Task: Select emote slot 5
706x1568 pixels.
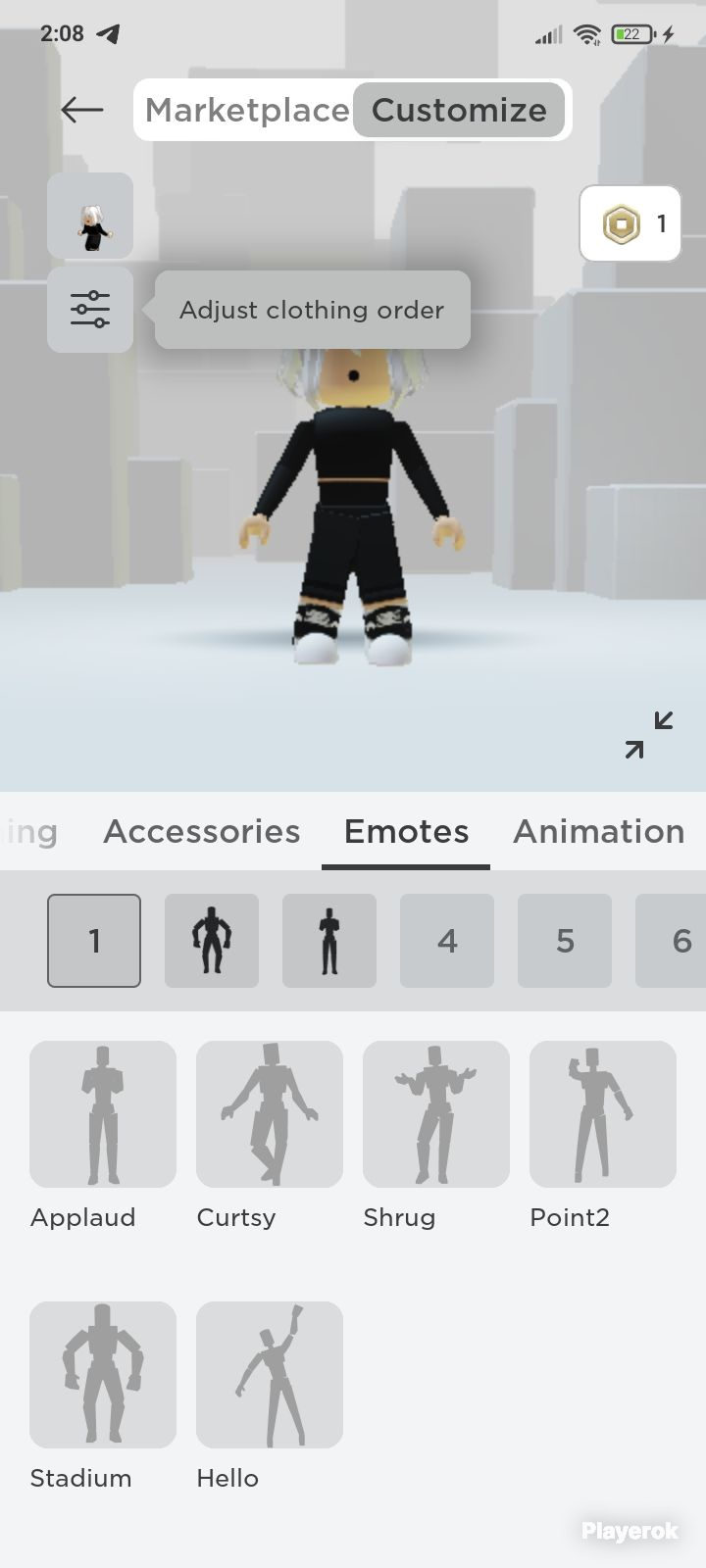Action: (565, 941)
